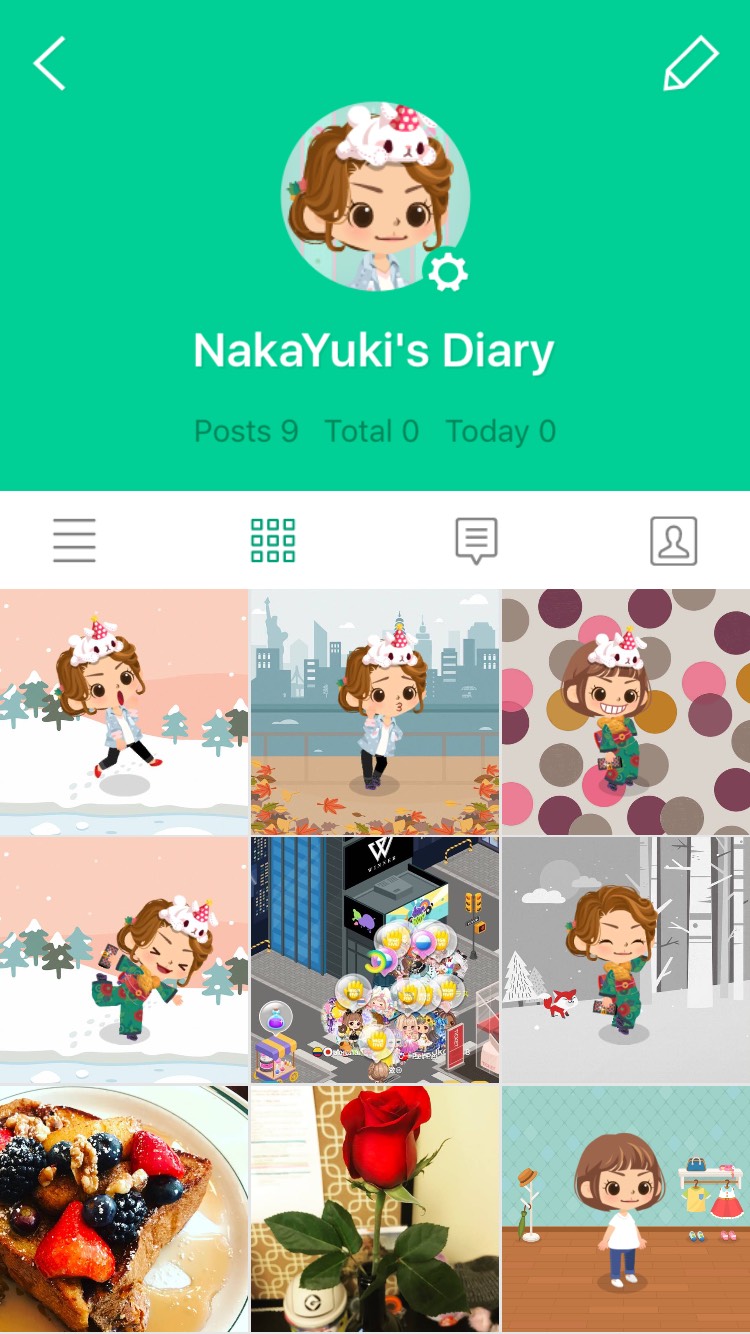
Task: Open the running avatar in snow post
Action: pos(124,712)
